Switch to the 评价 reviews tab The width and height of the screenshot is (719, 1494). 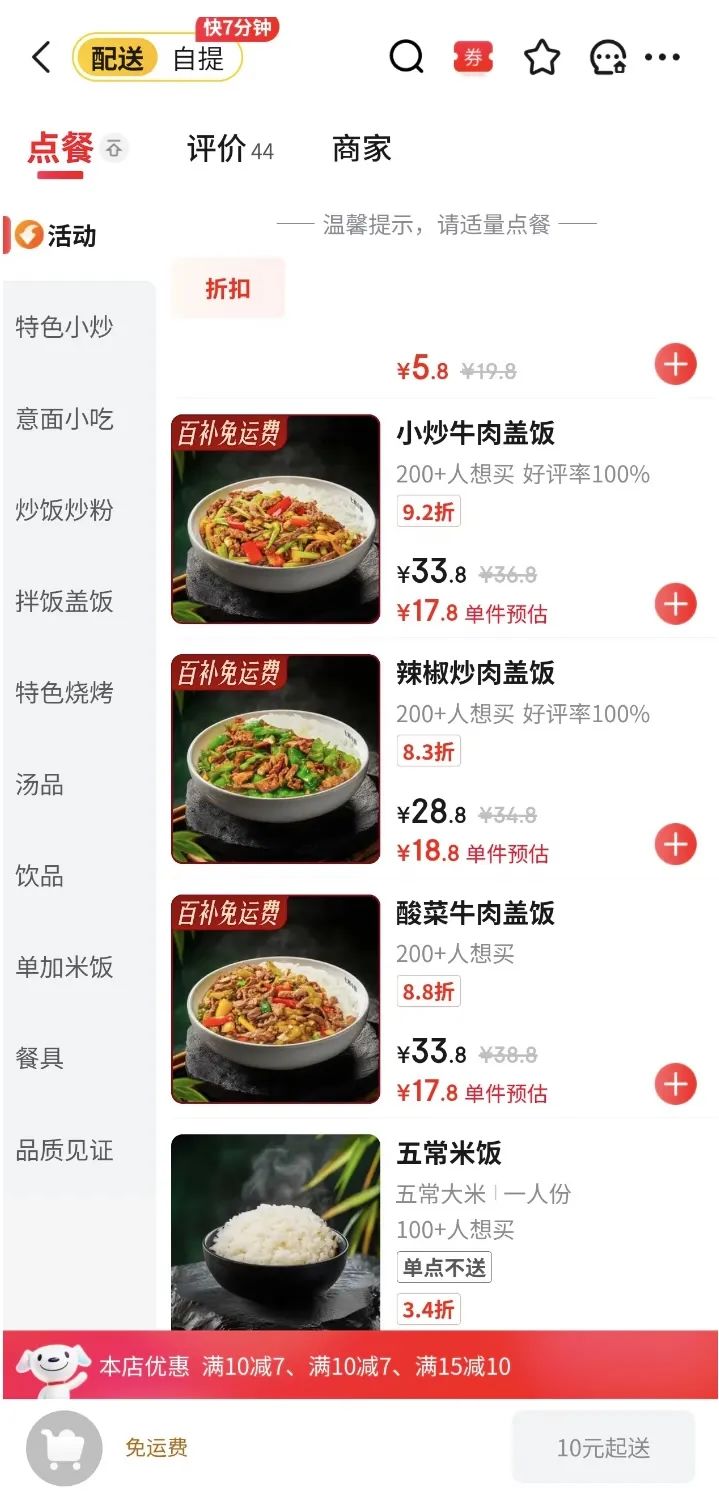click(x=229, y=150)
